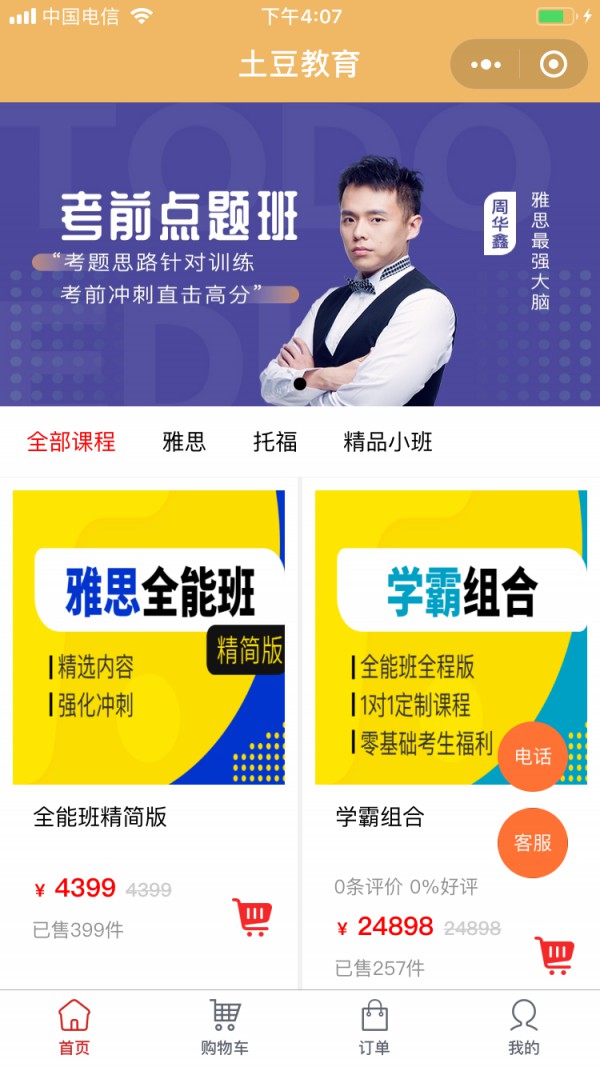Switch to the 雅思 category tab

point(184,442)
